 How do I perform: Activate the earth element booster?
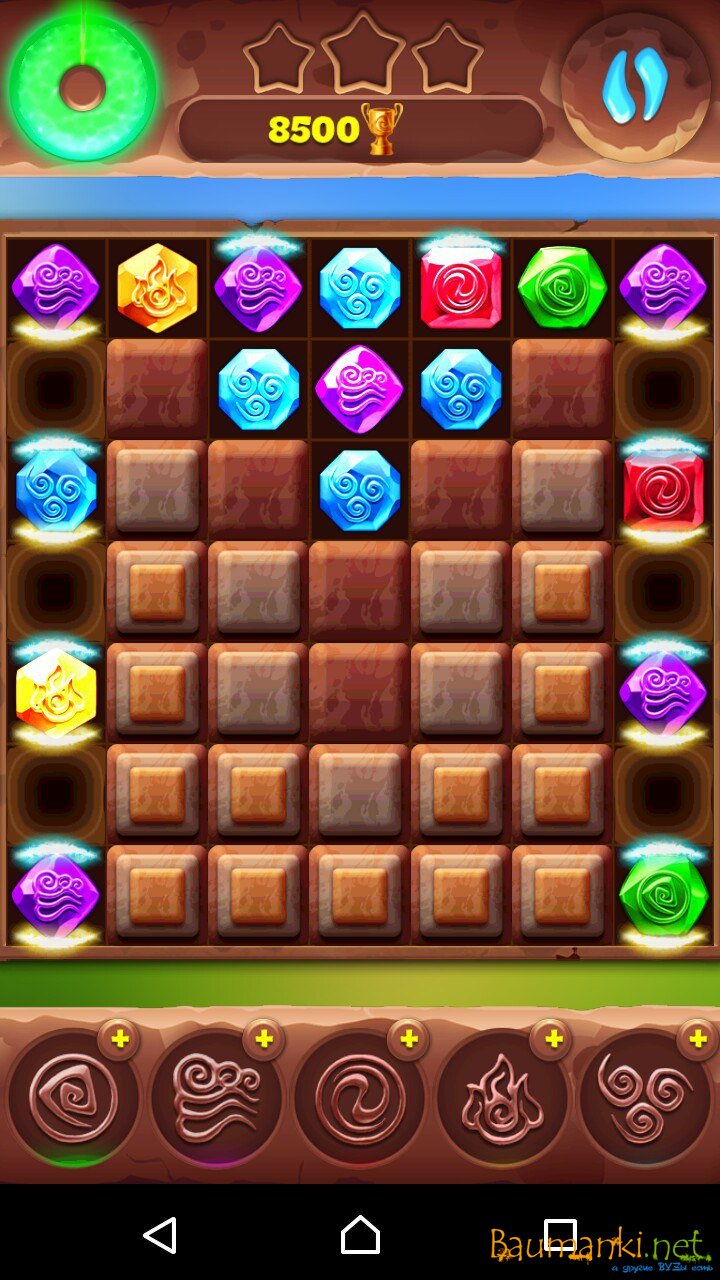(72, 1098)
